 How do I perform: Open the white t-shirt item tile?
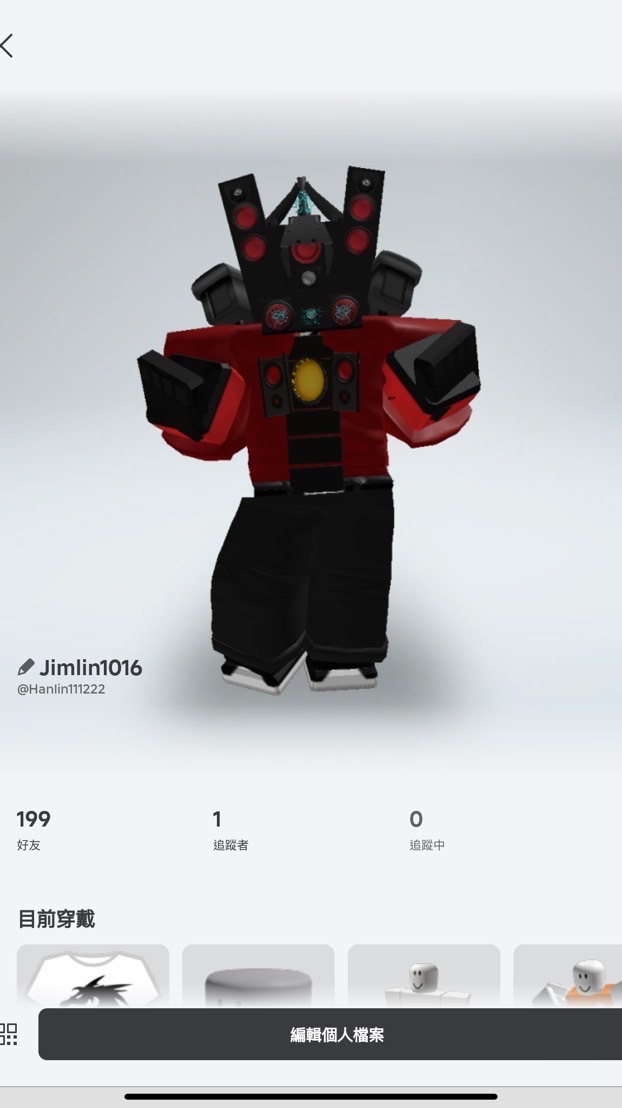pyautogui.click(x=93, y=976)
